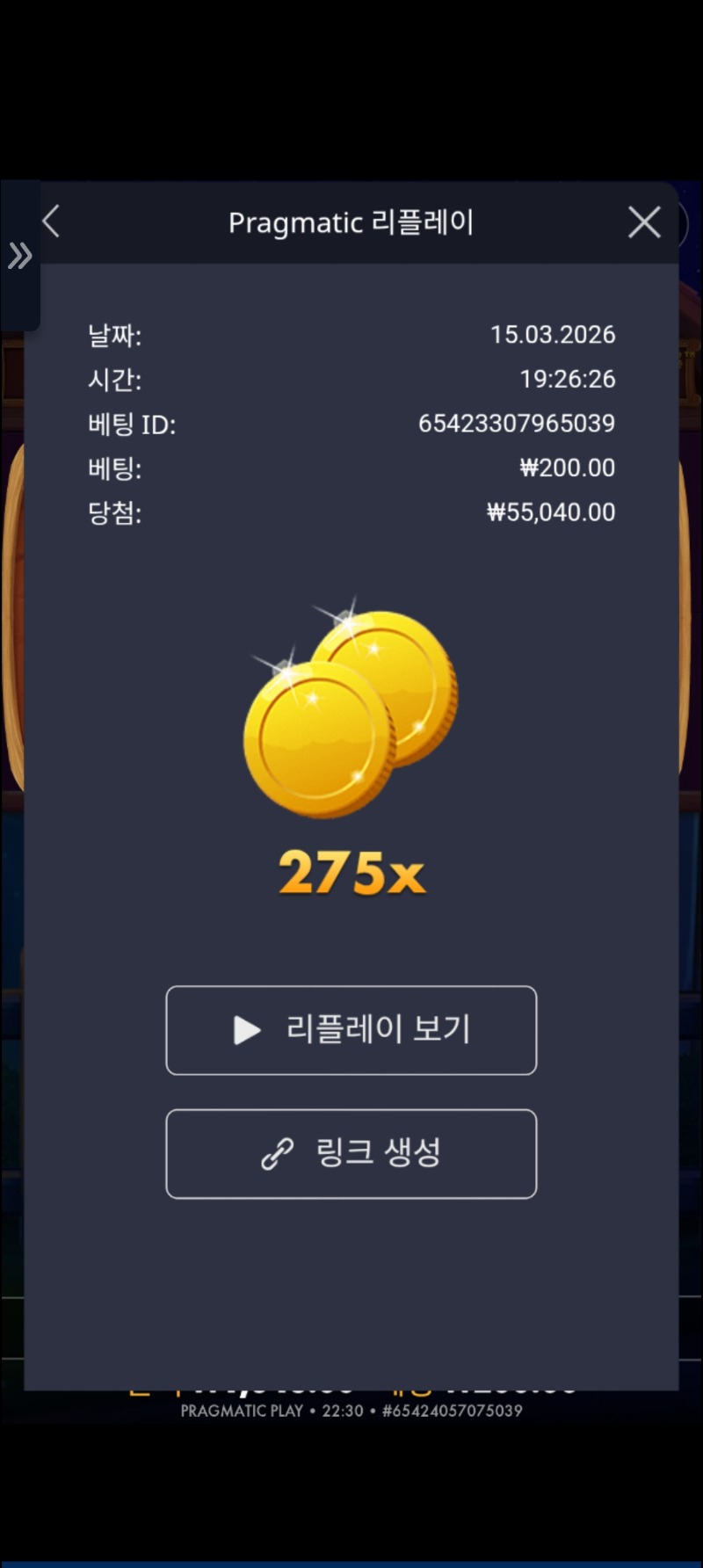The width and height of the screenshot is (703, 1568).
Task: Close the Pragmatic replay dialog
Action: click(x=644, y=222)
